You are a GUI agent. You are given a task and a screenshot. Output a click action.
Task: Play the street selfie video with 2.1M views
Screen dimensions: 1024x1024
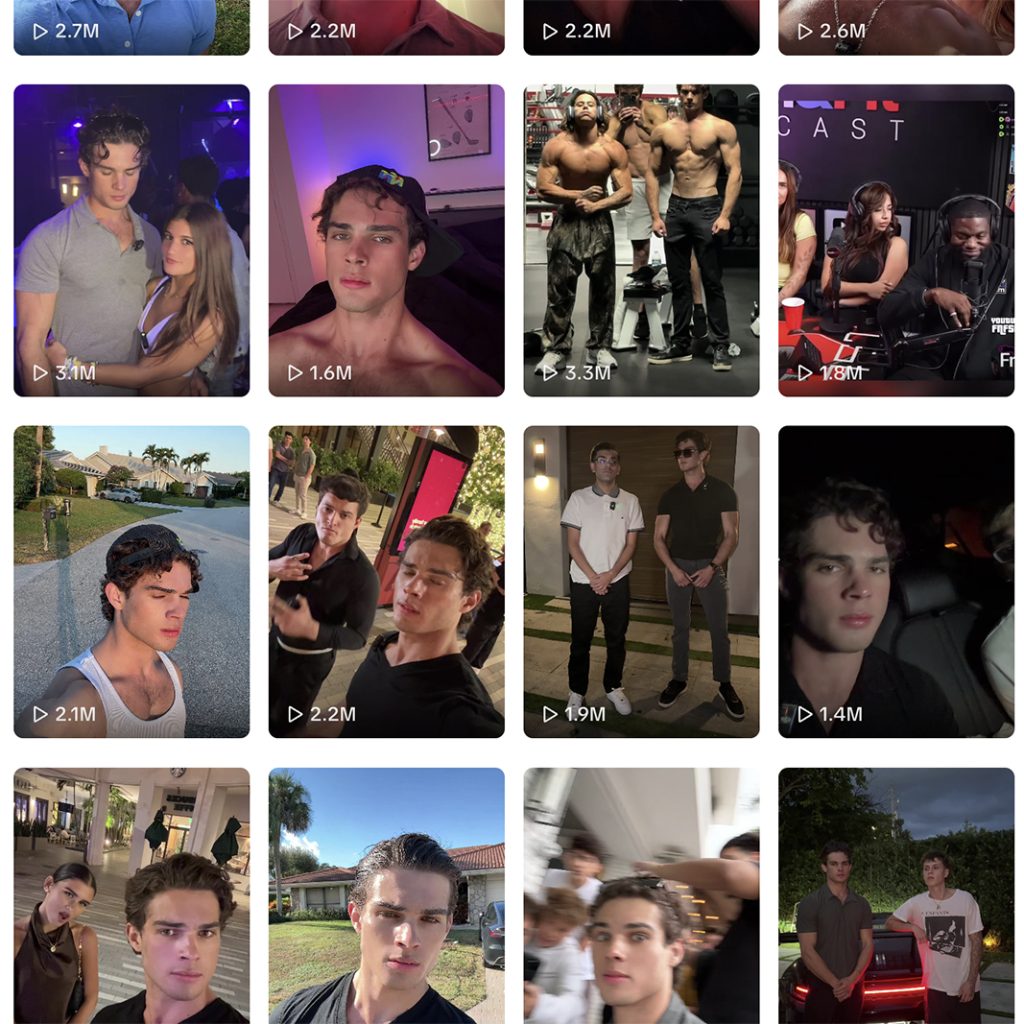131,581
